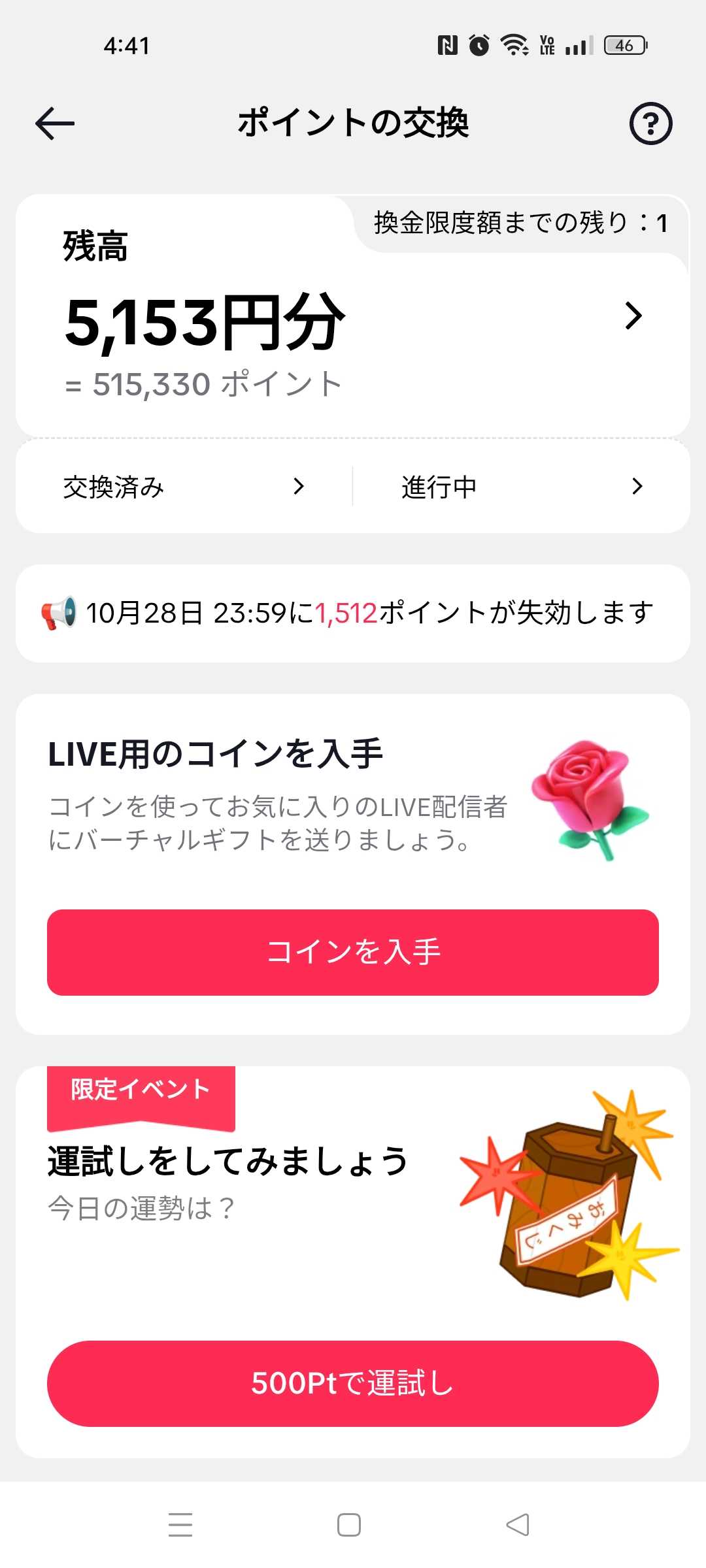
Task: Tap 500Ptで運試し button
Action: (x=353, y=1383)
